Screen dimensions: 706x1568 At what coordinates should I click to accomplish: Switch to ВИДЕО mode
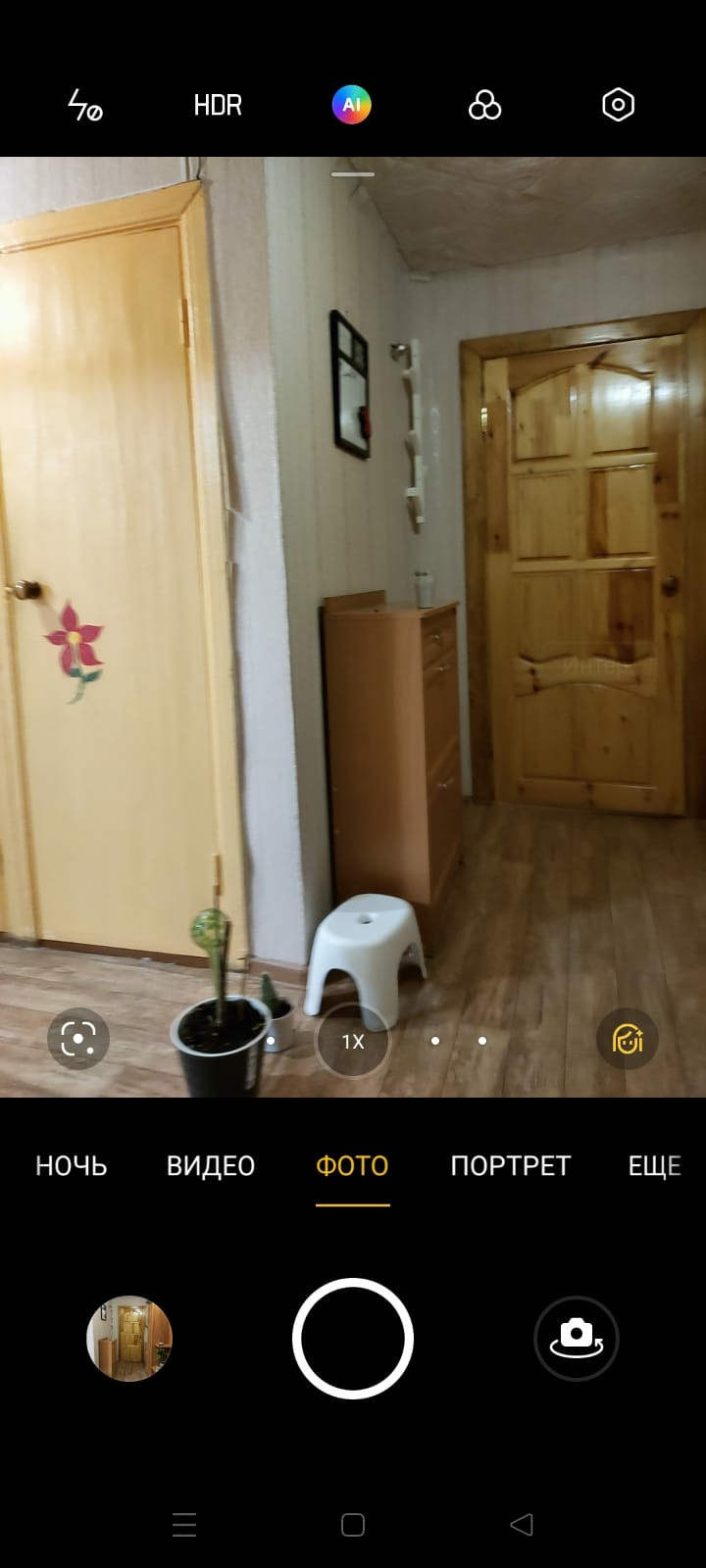pyautogui.click(x=211, y=1165)
